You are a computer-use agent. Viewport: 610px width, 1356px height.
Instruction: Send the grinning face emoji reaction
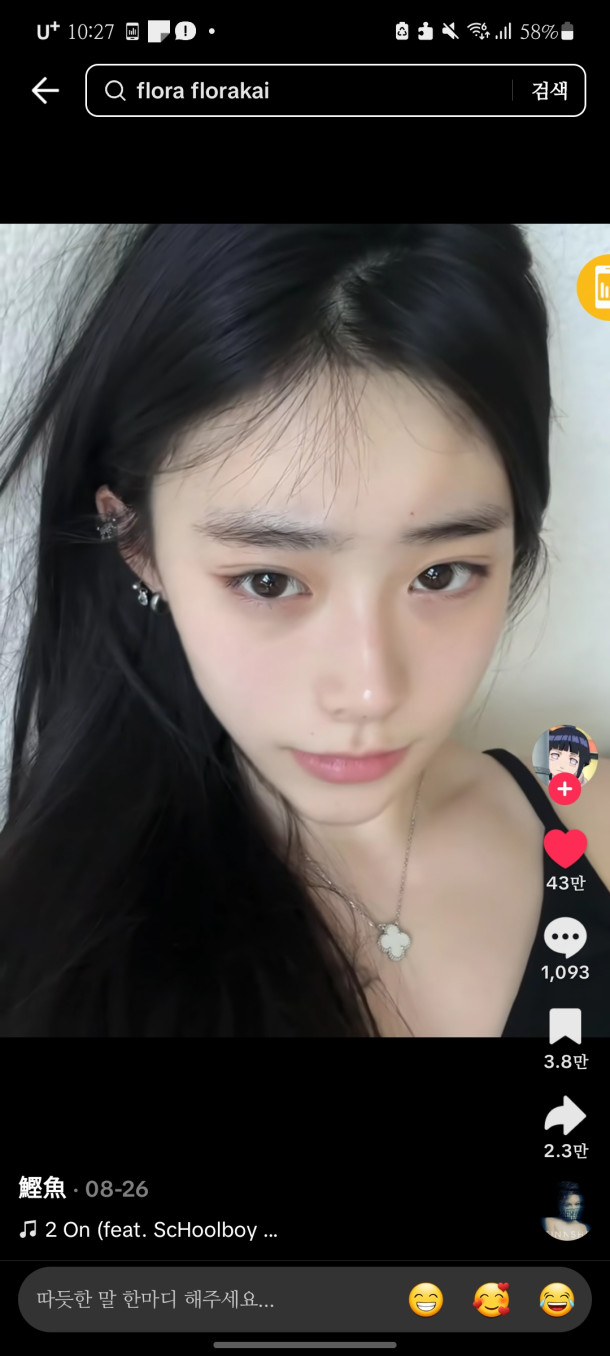[426, 1299]
